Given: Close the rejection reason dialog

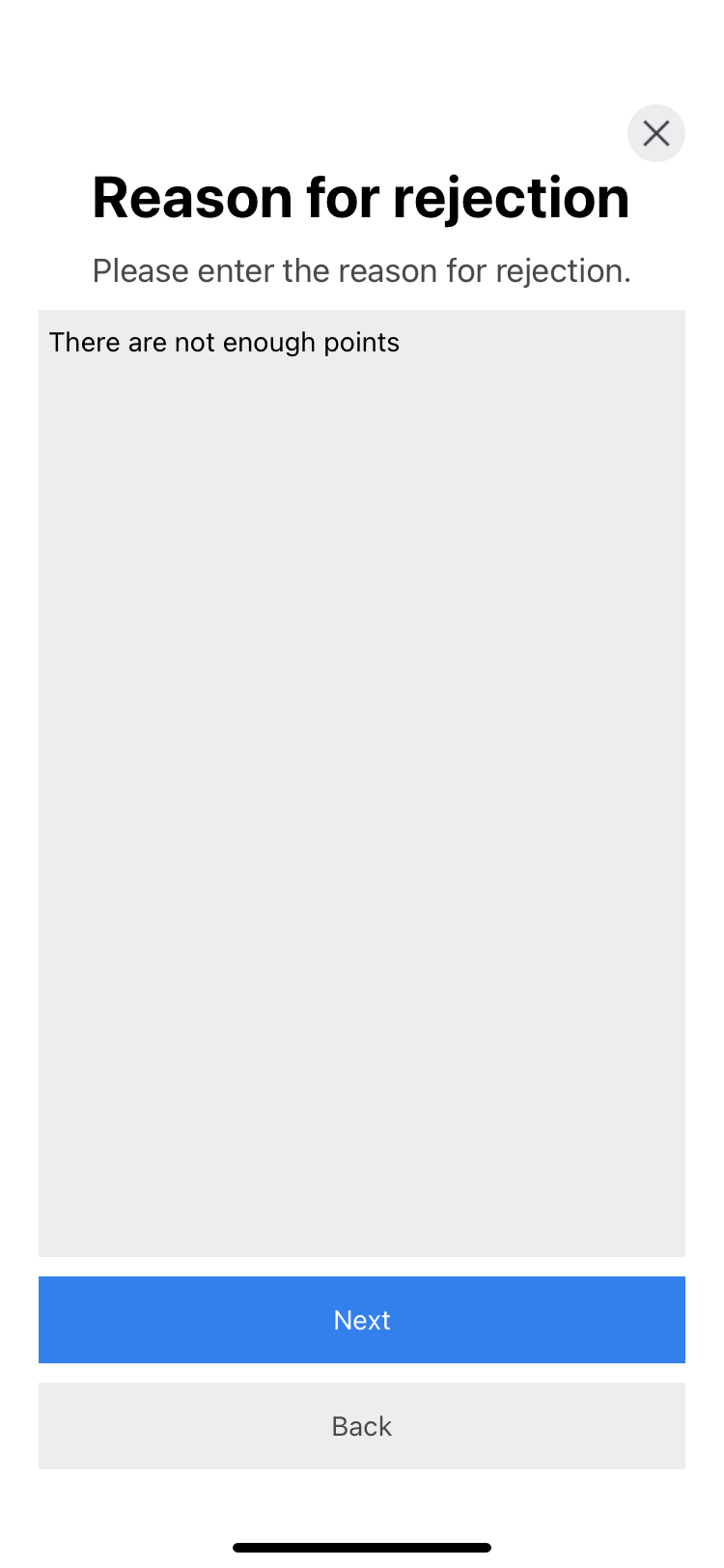Looking at the screenshot, I should (x=656, y=133).
